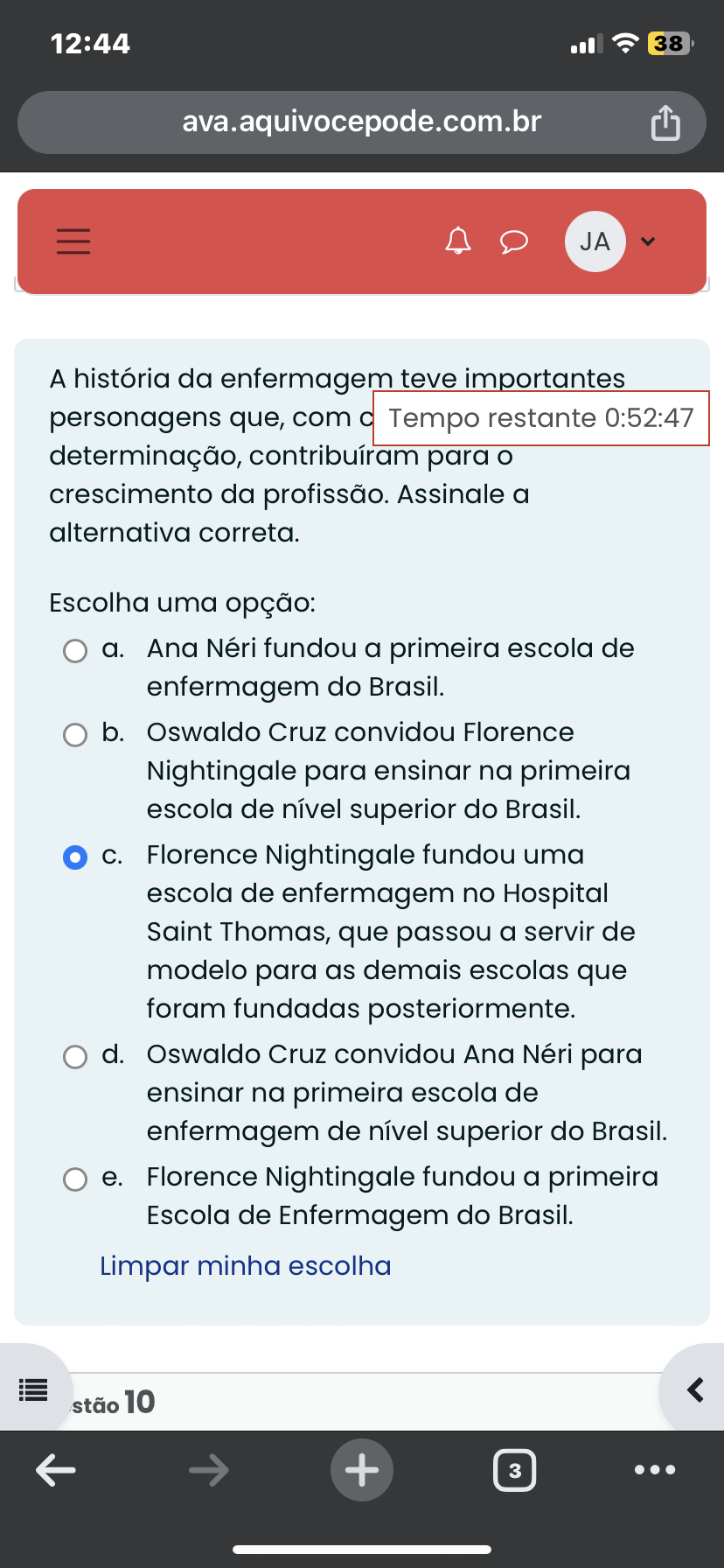View the three open tabs
Image resolution: width=724 pixels, height=1568 pixels.
tap(515, 1470)
